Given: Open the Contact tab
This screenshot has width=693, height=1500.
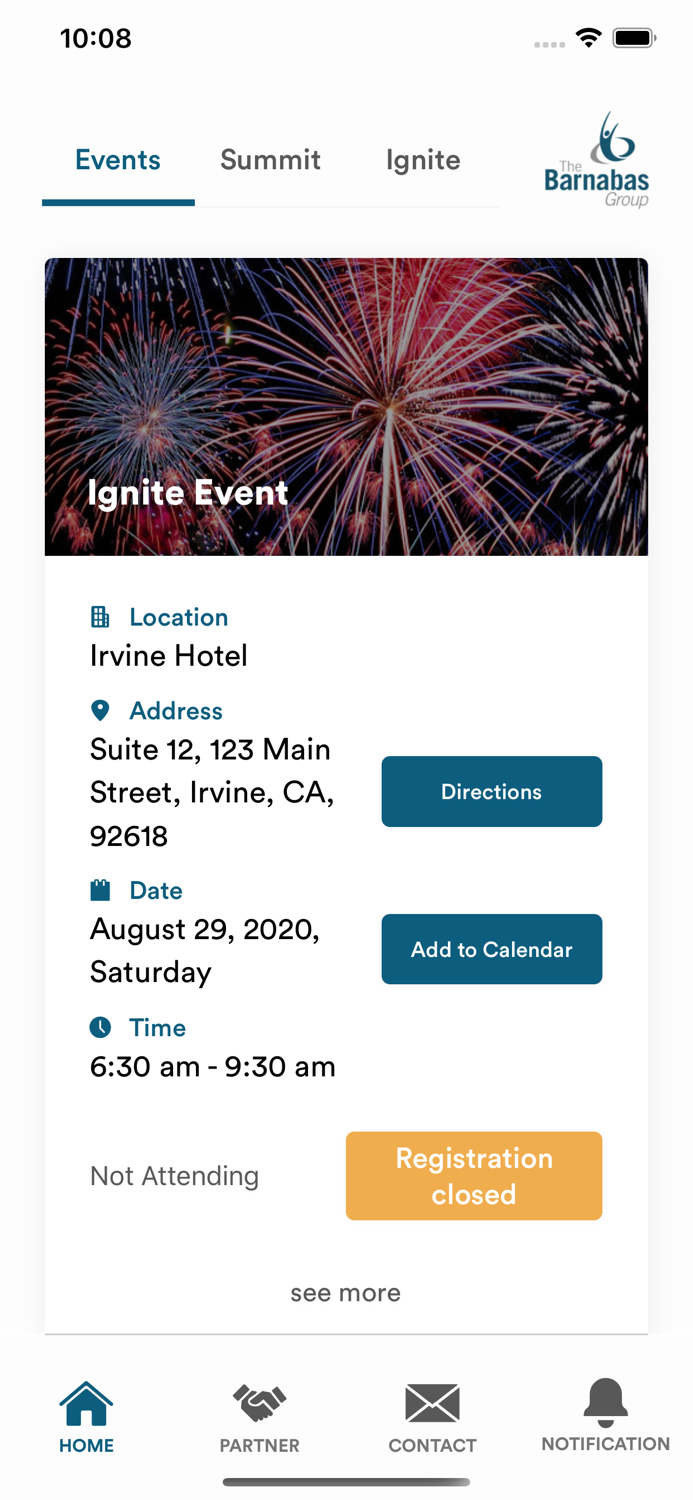Looking at the screenshot, I should (x=432, y=1418).
